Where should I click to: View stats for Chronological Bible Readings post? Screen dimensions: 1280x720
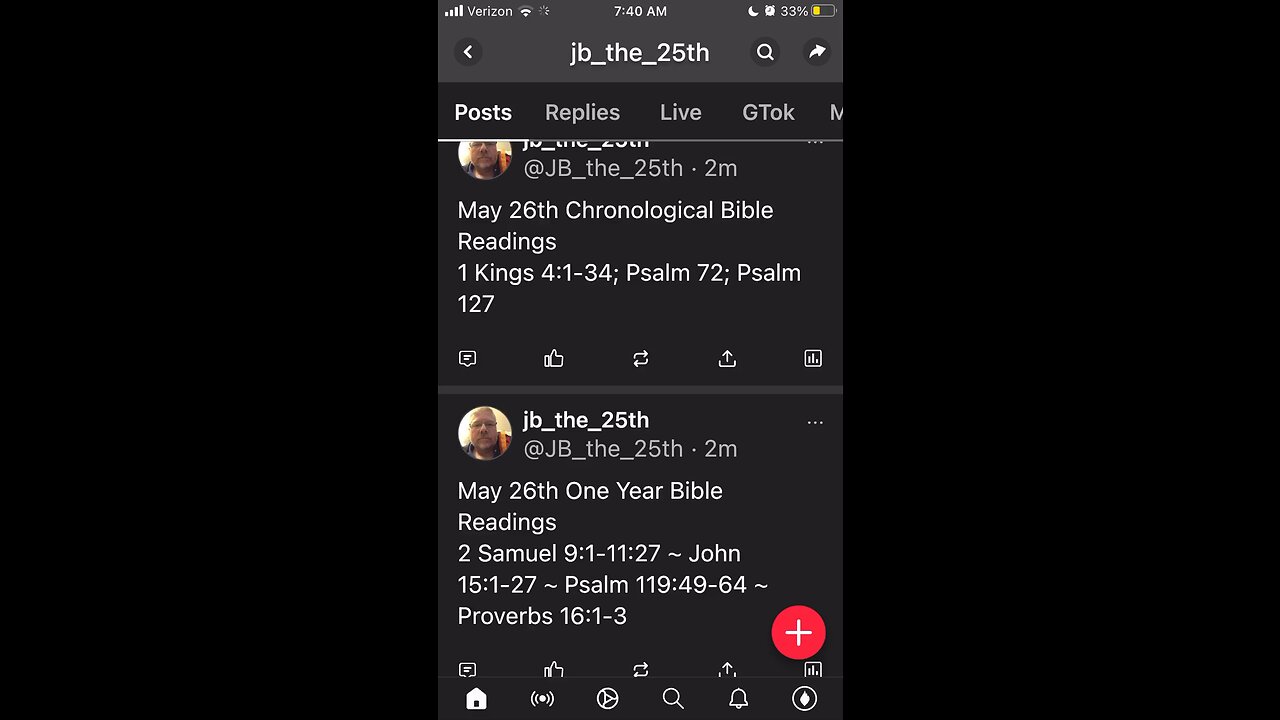[813, 358]
